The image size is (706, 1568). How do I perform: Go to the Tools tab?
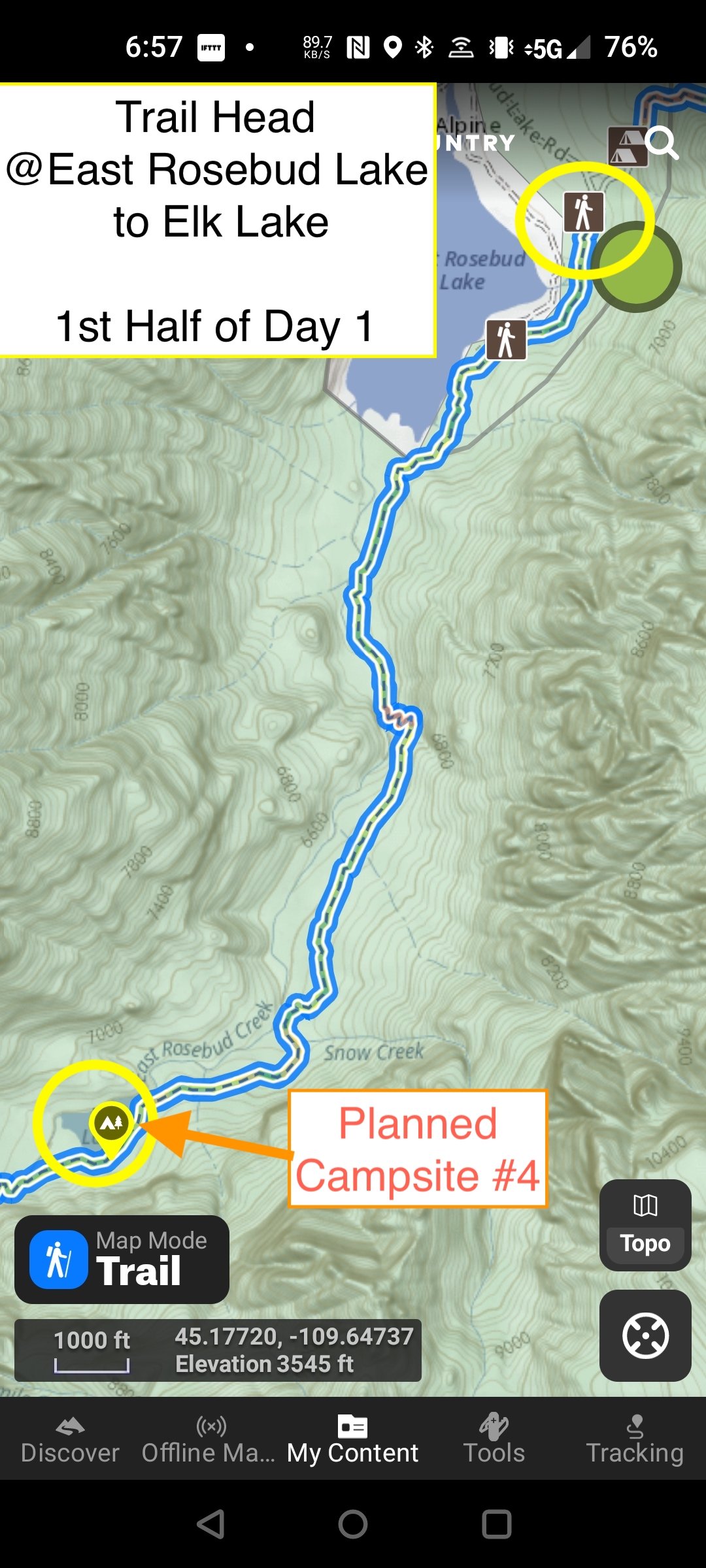[x=494, y=1440]
